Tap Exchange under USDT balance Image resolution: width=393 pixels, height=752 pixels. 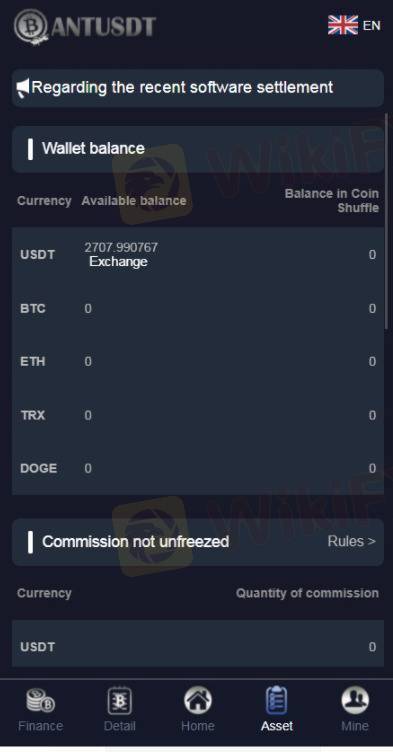point(118,262)
